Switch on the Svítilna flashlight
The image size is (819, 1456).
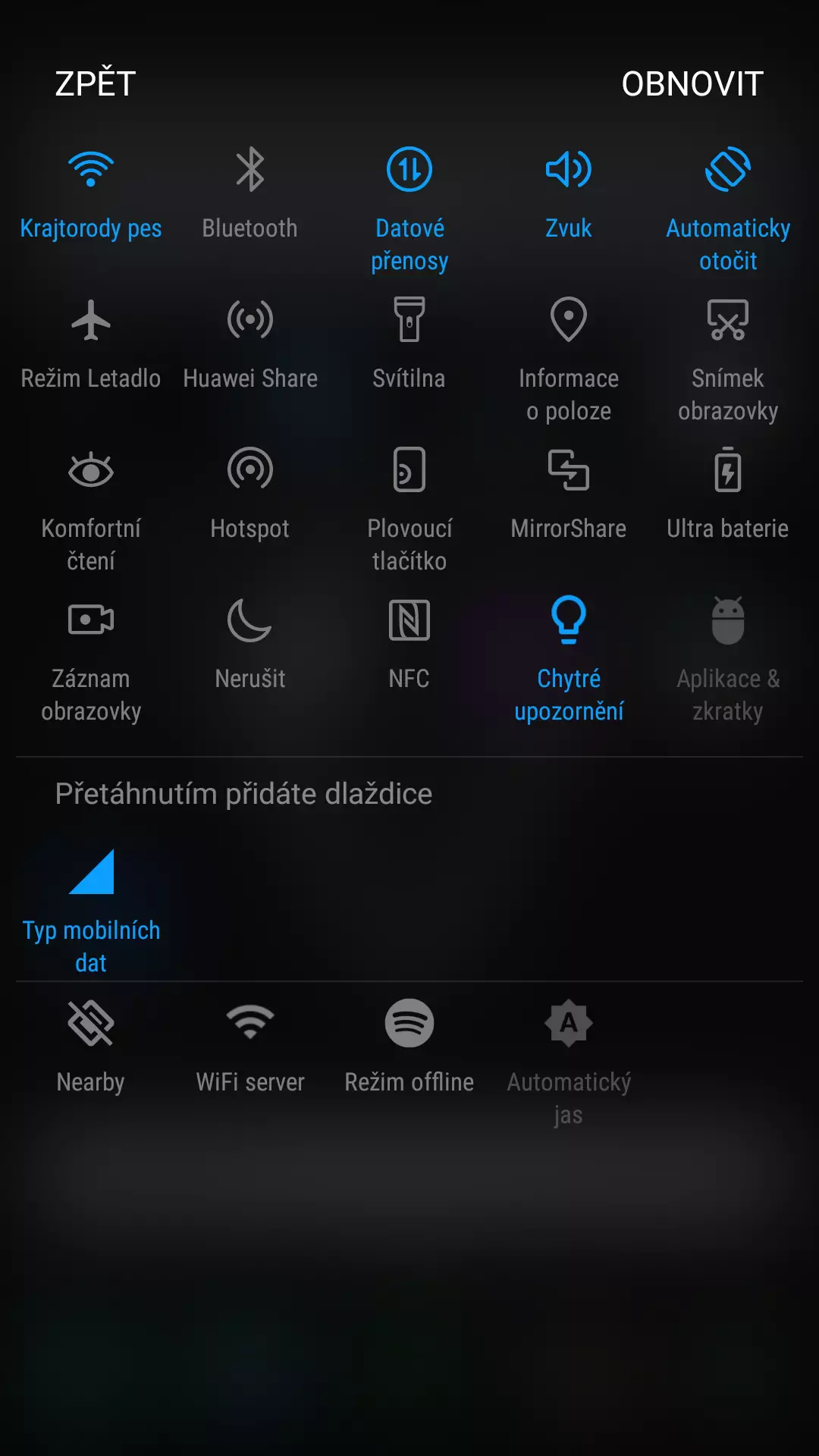coord(409,344)
